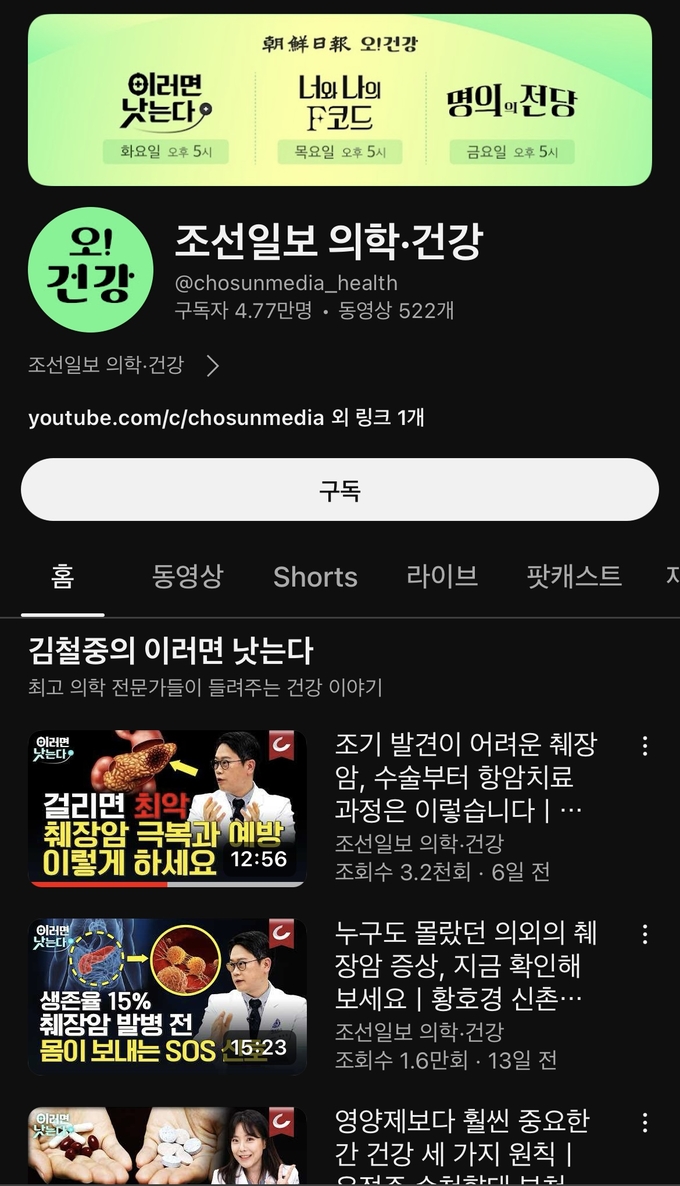
Task: Subscribe with the 구독 button
Action: click(339, 490)
